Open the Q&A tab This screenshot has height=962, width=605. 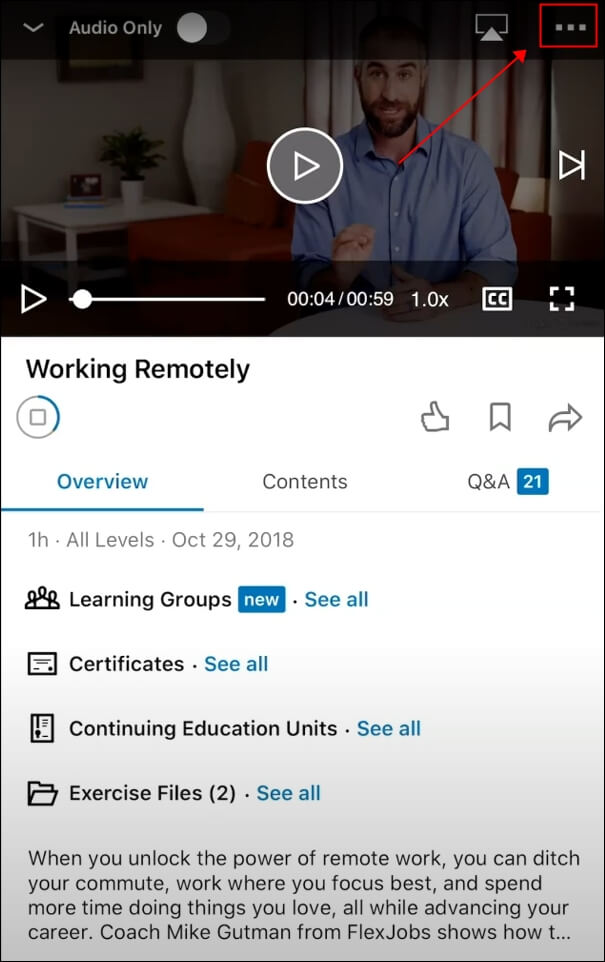pos(508,482)
